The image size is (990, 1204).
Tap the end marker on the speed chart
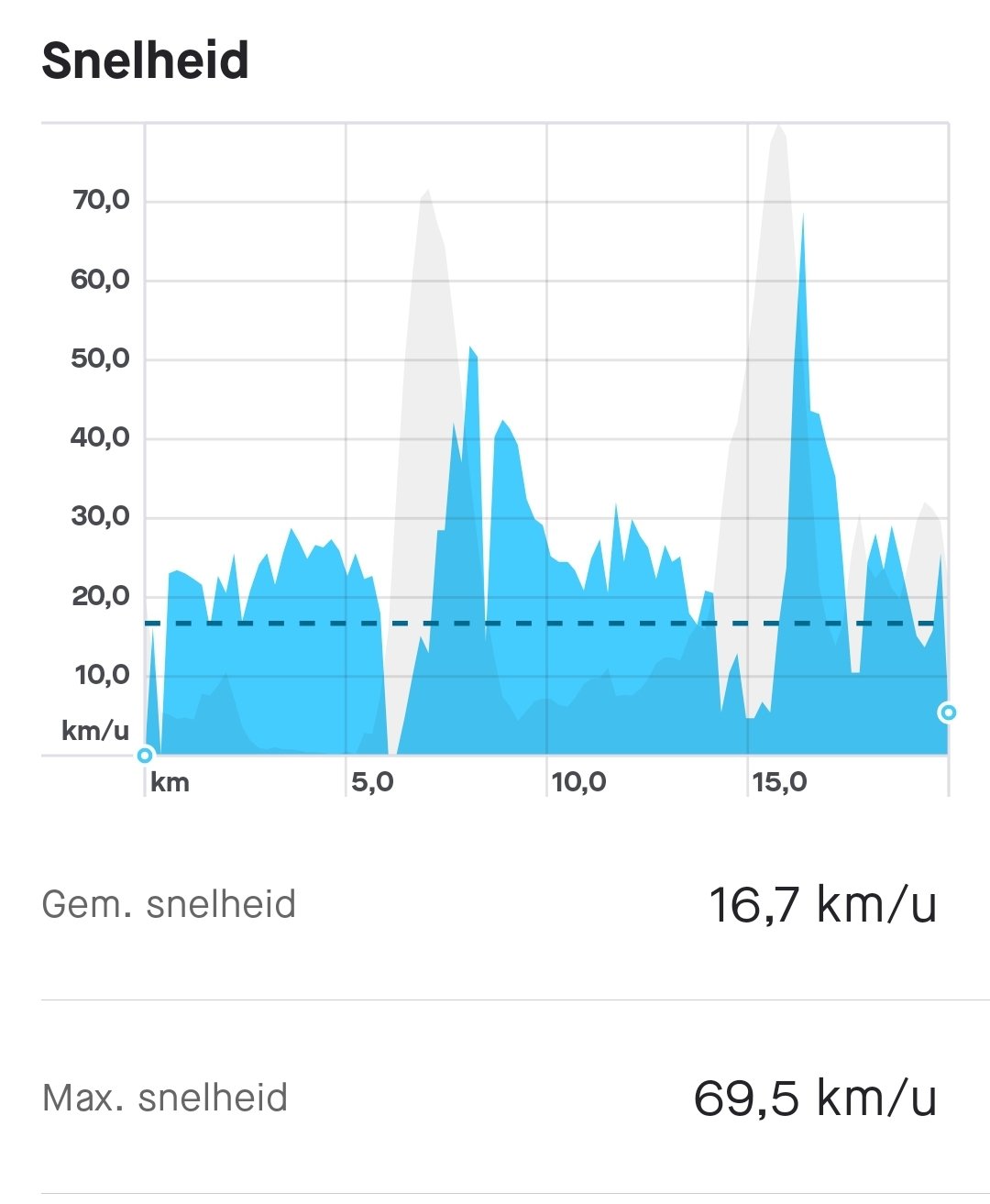[948, 712]
